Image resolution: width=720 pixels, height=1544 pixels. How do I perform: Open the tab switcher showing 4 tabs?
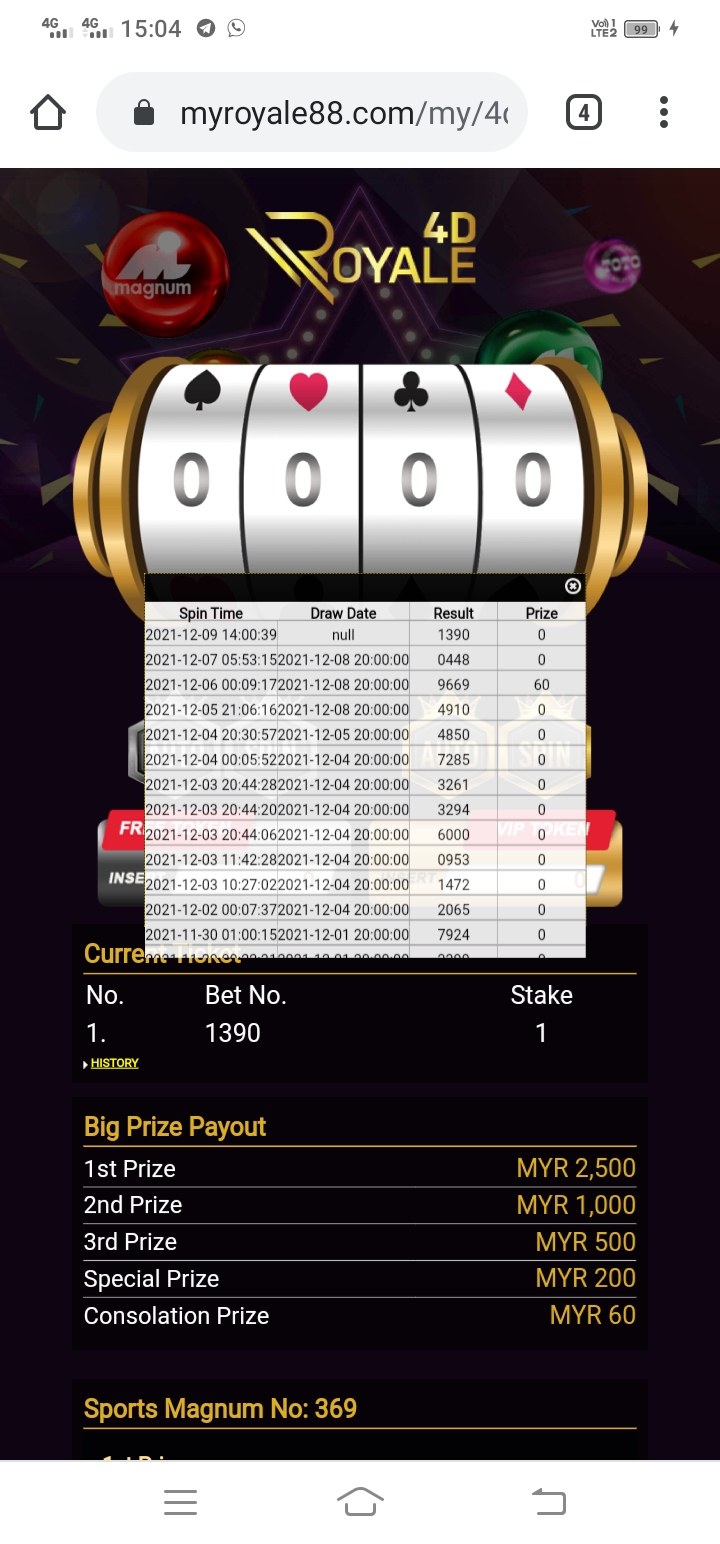click(x=584, y=113)
